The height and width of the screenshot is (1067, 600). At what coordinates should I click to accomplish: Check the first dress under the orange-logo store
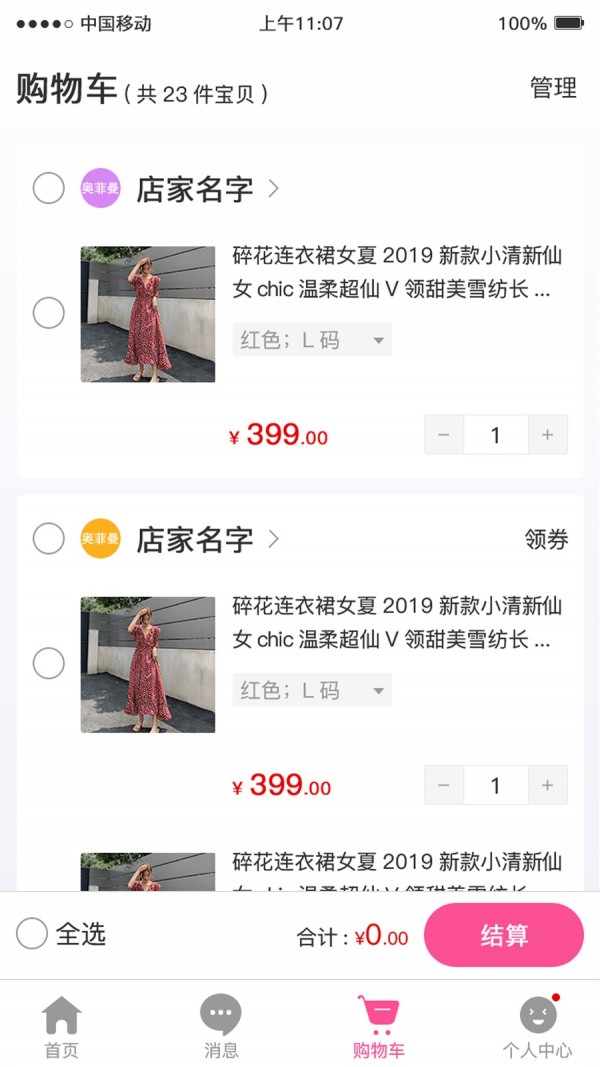click(48, 663)
